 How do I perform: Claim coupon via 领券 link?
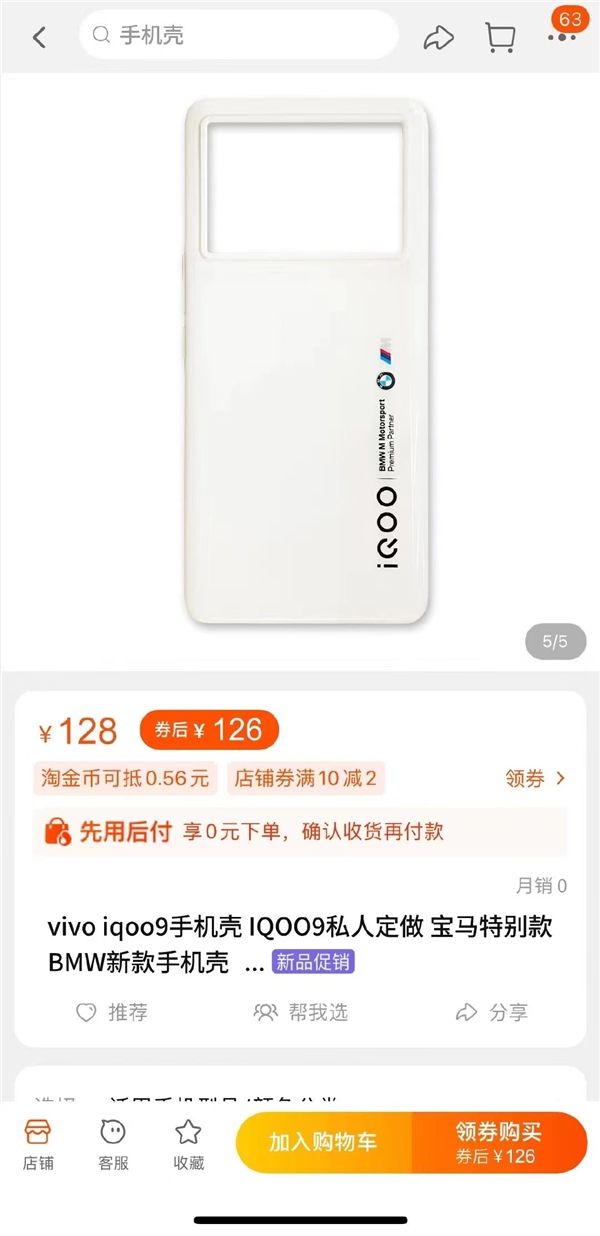[x=535, y=778]
